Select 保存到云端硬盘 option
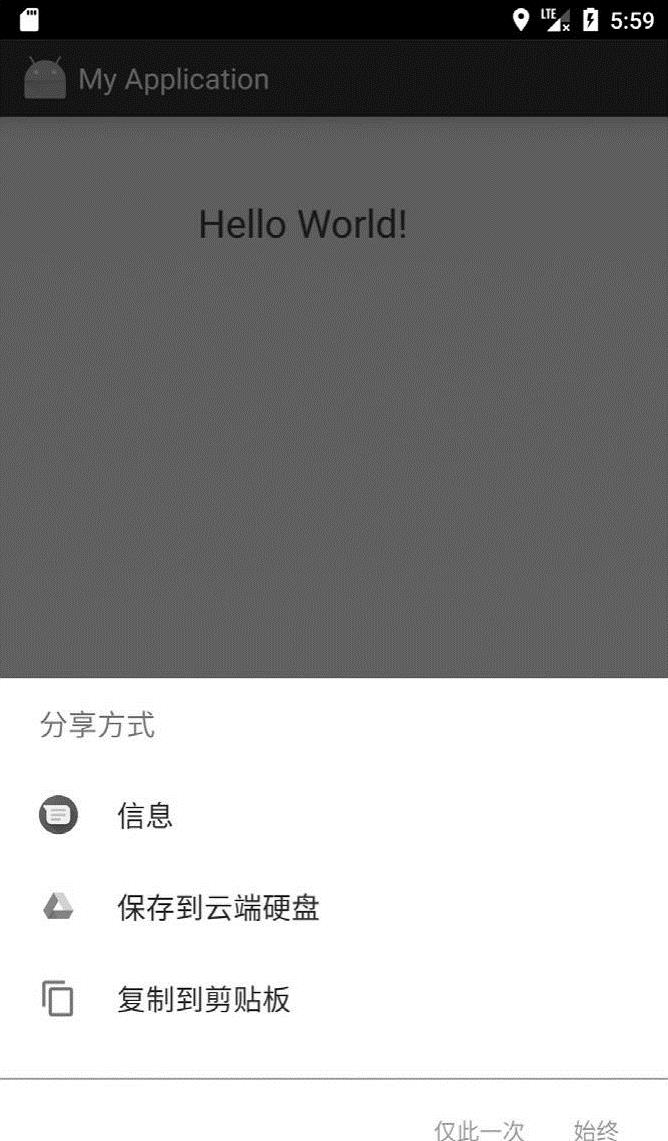This screenshot has height=1141, width=668. (218, 908)
